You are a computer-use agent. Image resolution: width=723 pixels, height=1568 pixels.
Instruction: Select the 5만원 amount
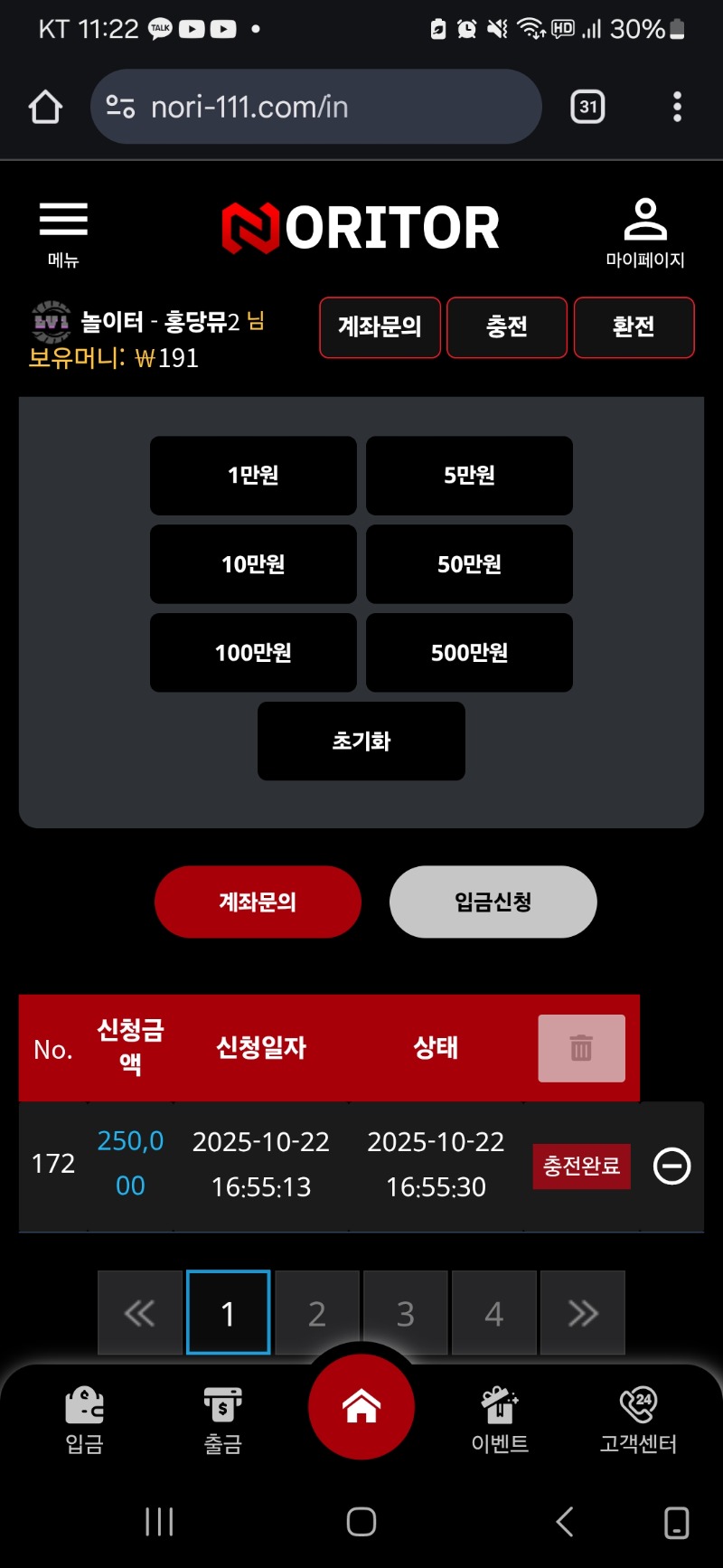tap(469, 476)
